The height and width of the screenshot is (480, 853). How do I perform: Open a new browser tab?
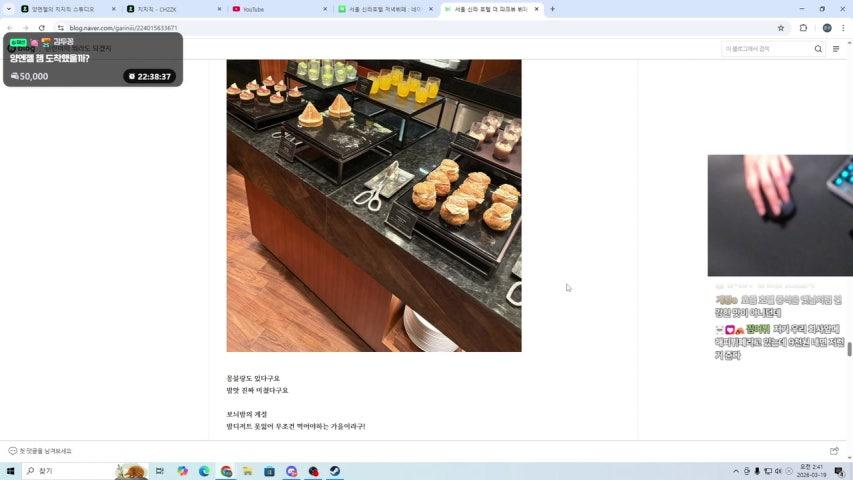coord(553,9)
